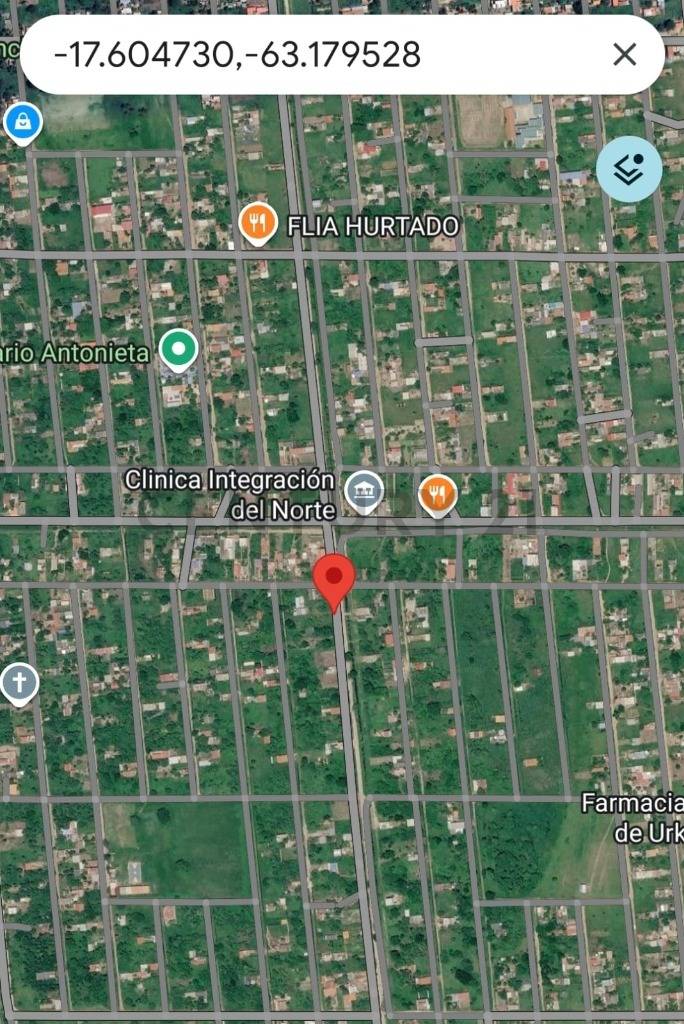Open restaurant marker beside the clinic
The width and height of the screenshot is (684, 1024).
click(437, 493)
